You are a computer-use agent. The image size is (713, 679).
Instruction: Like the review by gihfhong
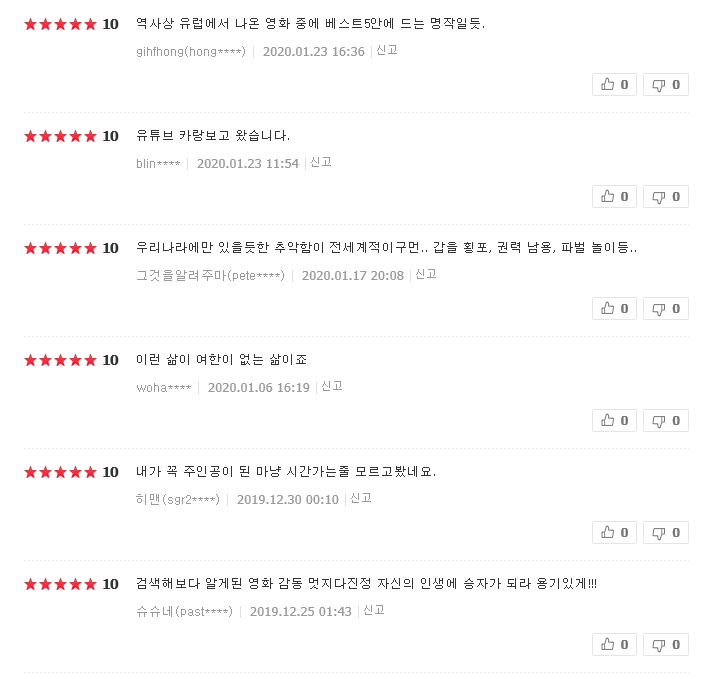(x=615, y=85)
